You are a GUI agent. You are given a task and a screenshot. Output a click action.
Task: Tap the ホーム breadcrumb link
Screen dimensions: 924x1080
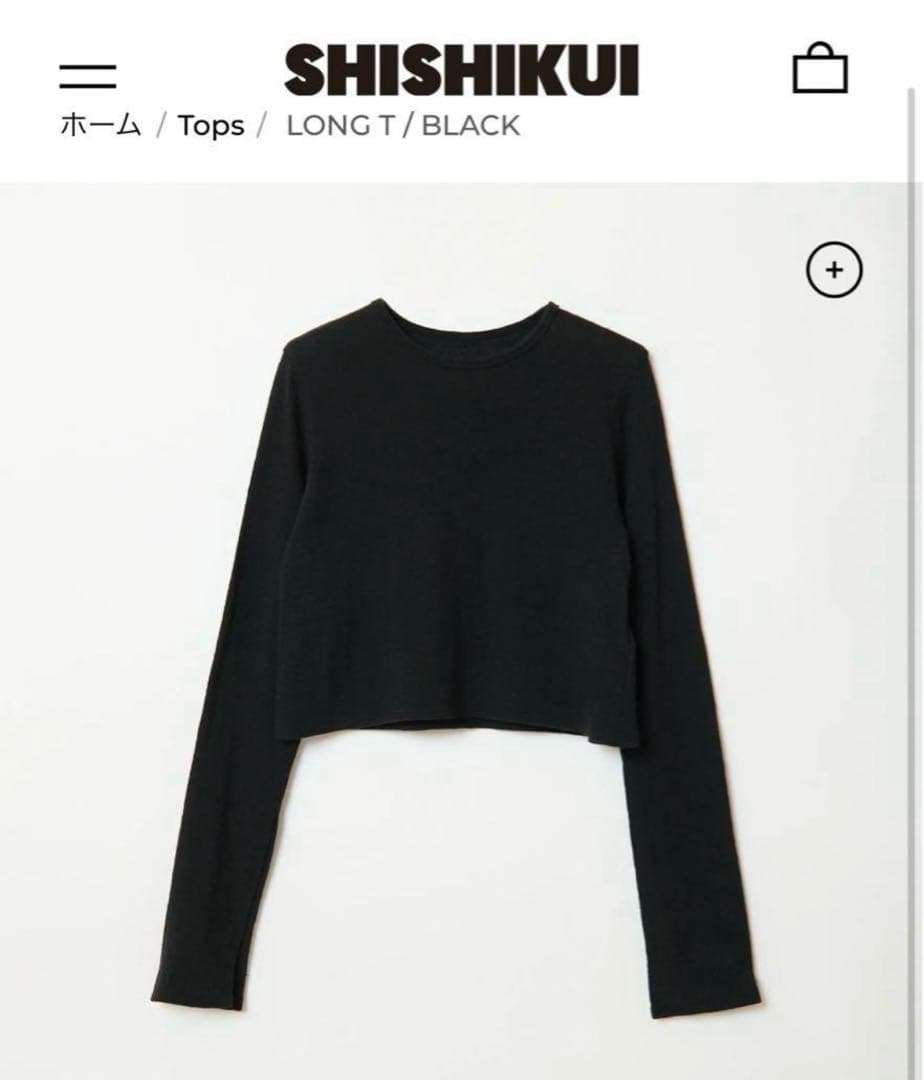[x=100, y=126]
